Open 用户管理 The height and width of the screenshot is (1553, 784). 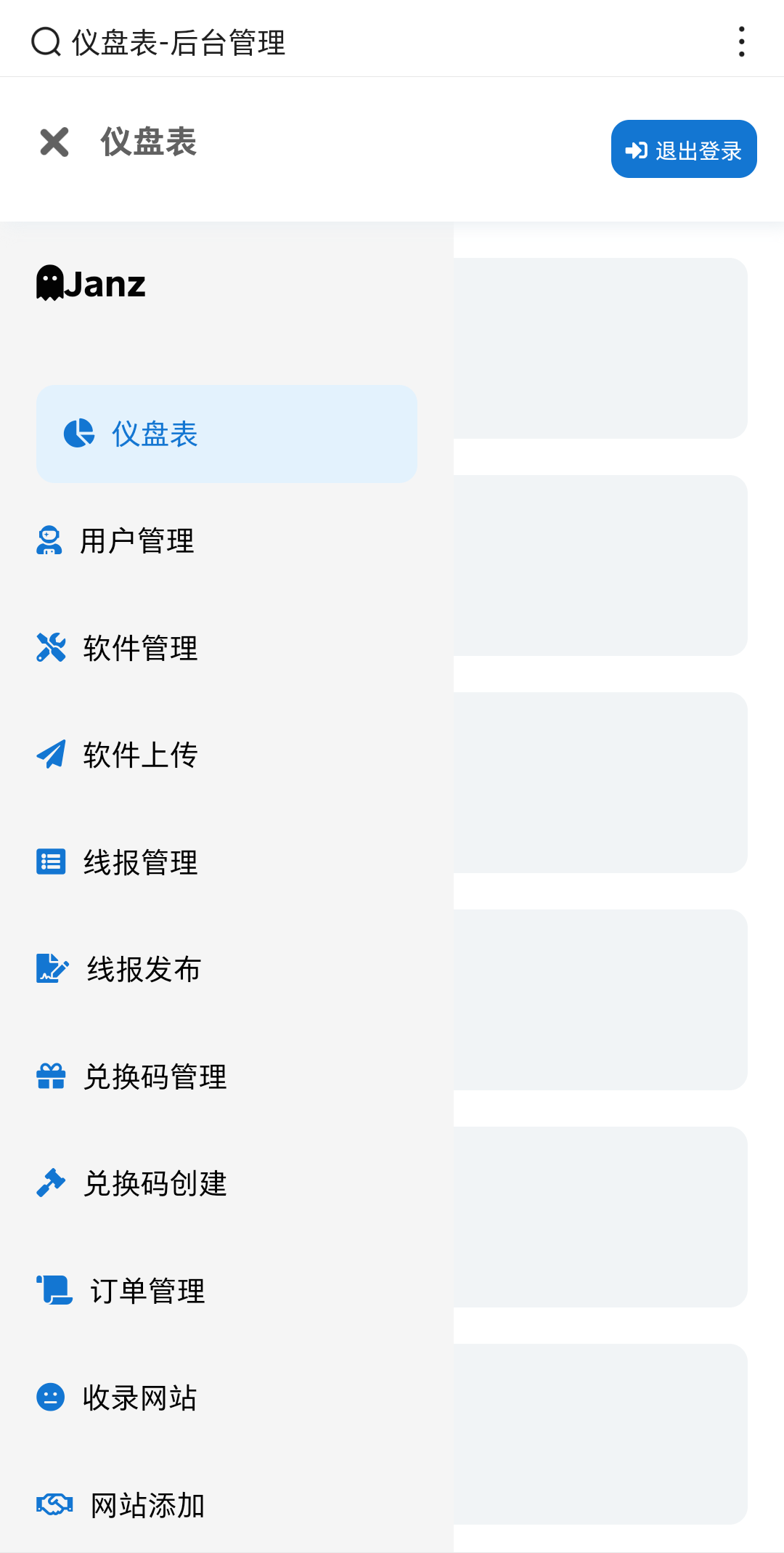point(226,541)
